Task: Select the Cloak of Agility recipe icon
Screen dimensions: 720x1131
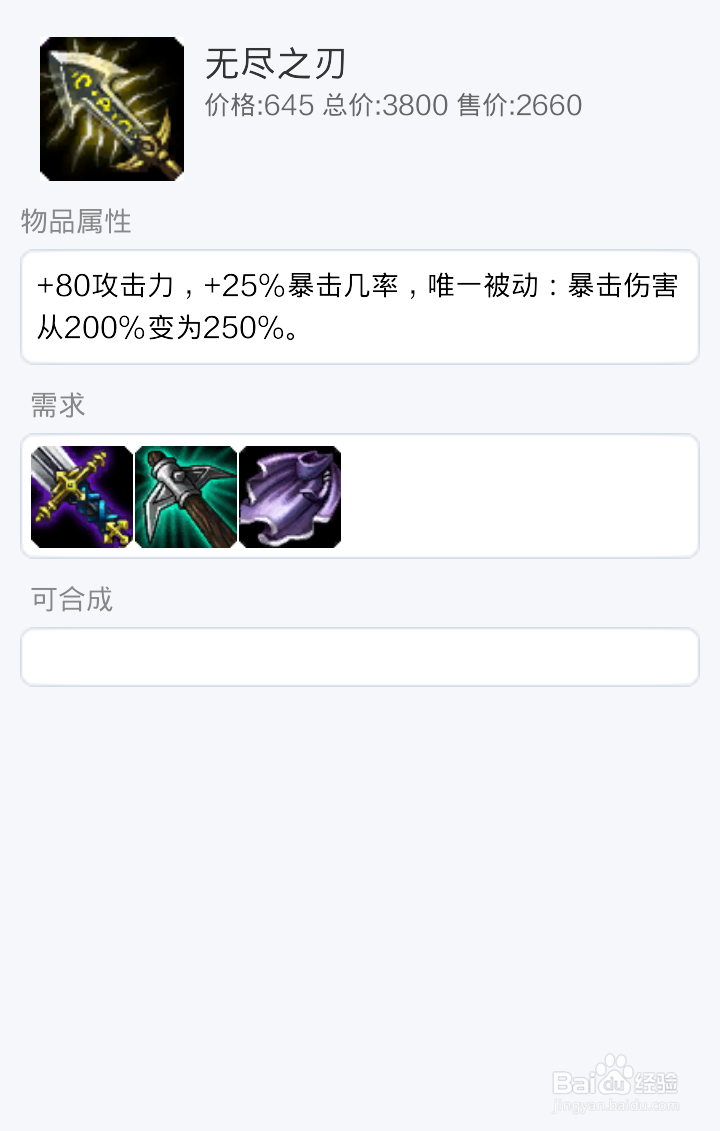Action: [289, 496]
